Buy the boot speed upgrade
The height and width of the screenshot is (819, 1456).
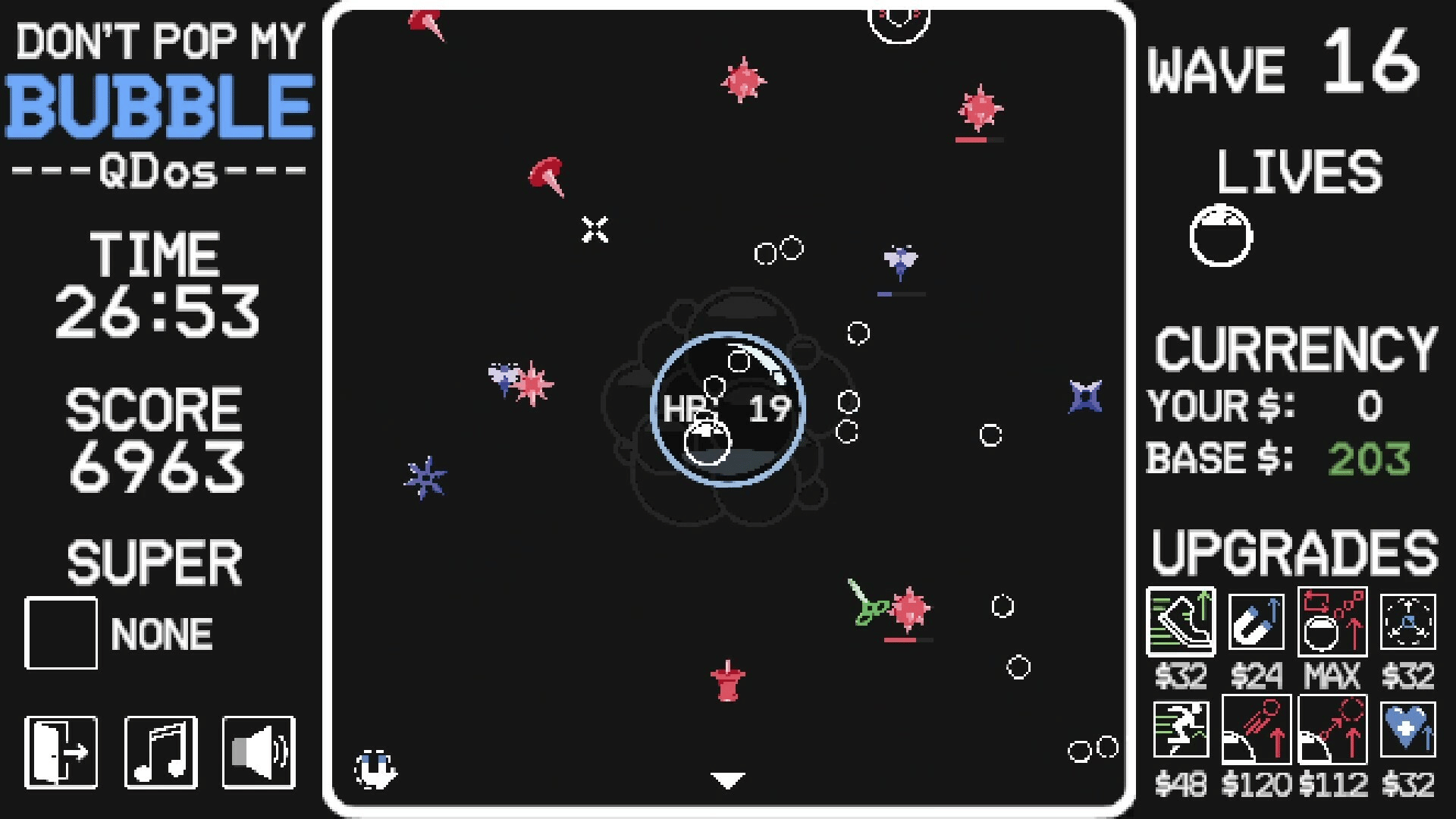click(1181, 622)
